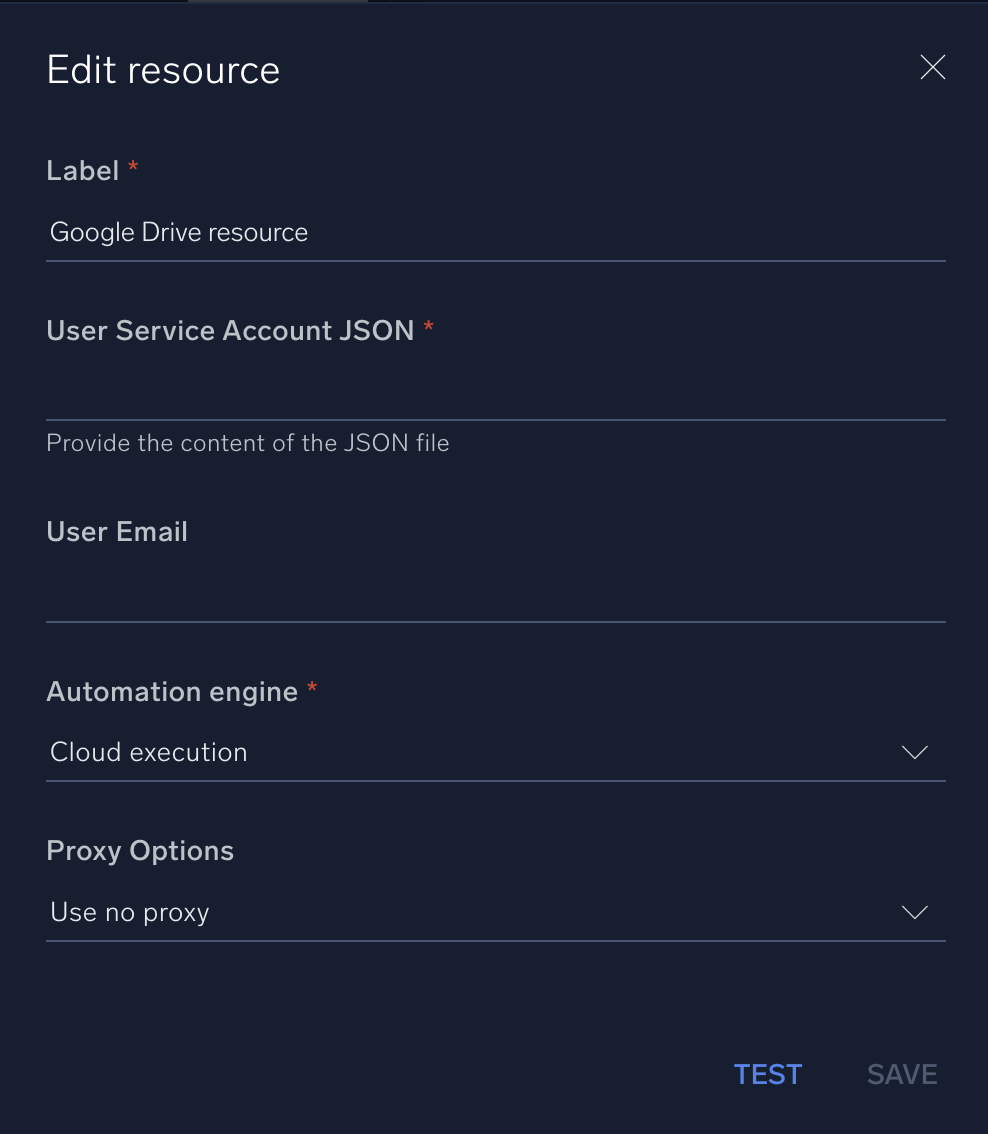The height and width of the screenshot is (1134, 988).
Task: Click the X icon in the corner
Action: tap(932, 67)
